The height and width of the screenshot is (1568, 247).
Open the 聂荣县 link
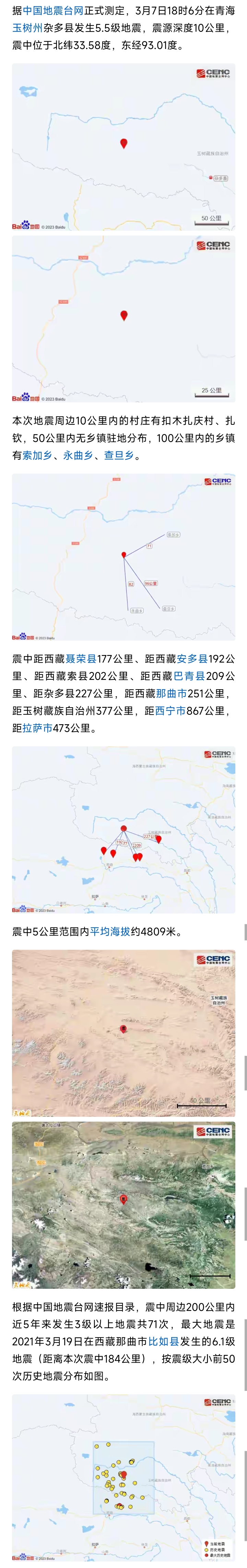pyautogui.click(x=81, y=658)
